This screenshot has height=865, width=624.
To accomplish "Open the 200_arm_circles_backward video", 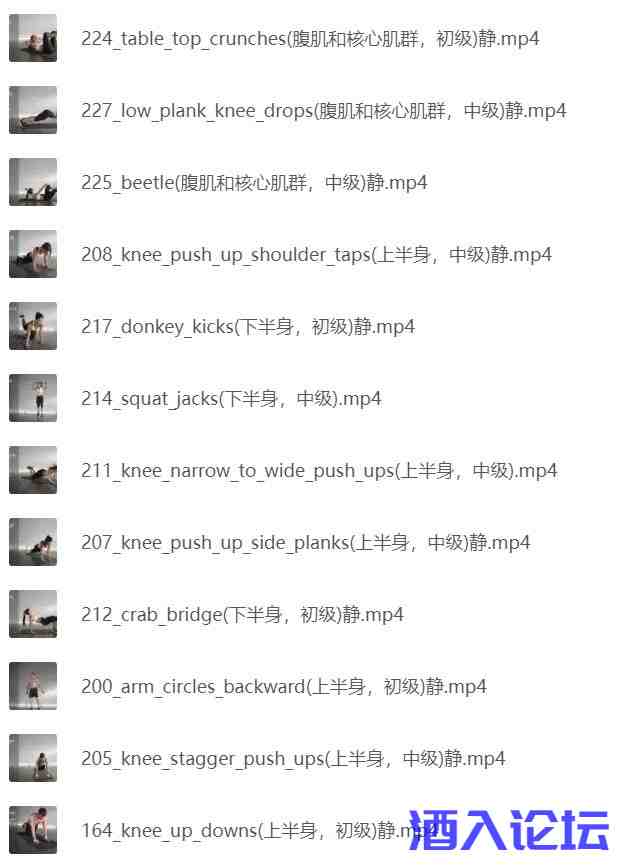I will (x=283, y=687).
